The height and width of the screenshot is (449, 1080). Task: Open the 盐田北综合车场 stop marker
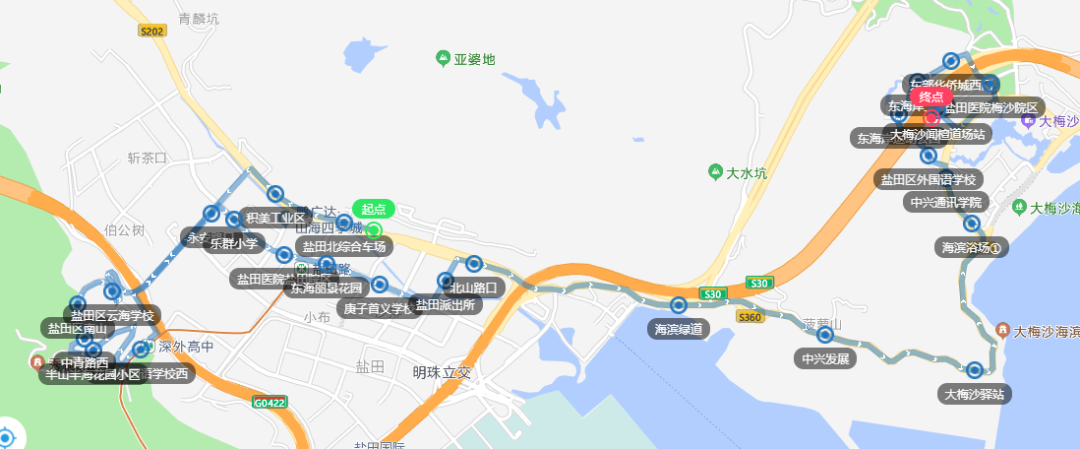point(345,223)
